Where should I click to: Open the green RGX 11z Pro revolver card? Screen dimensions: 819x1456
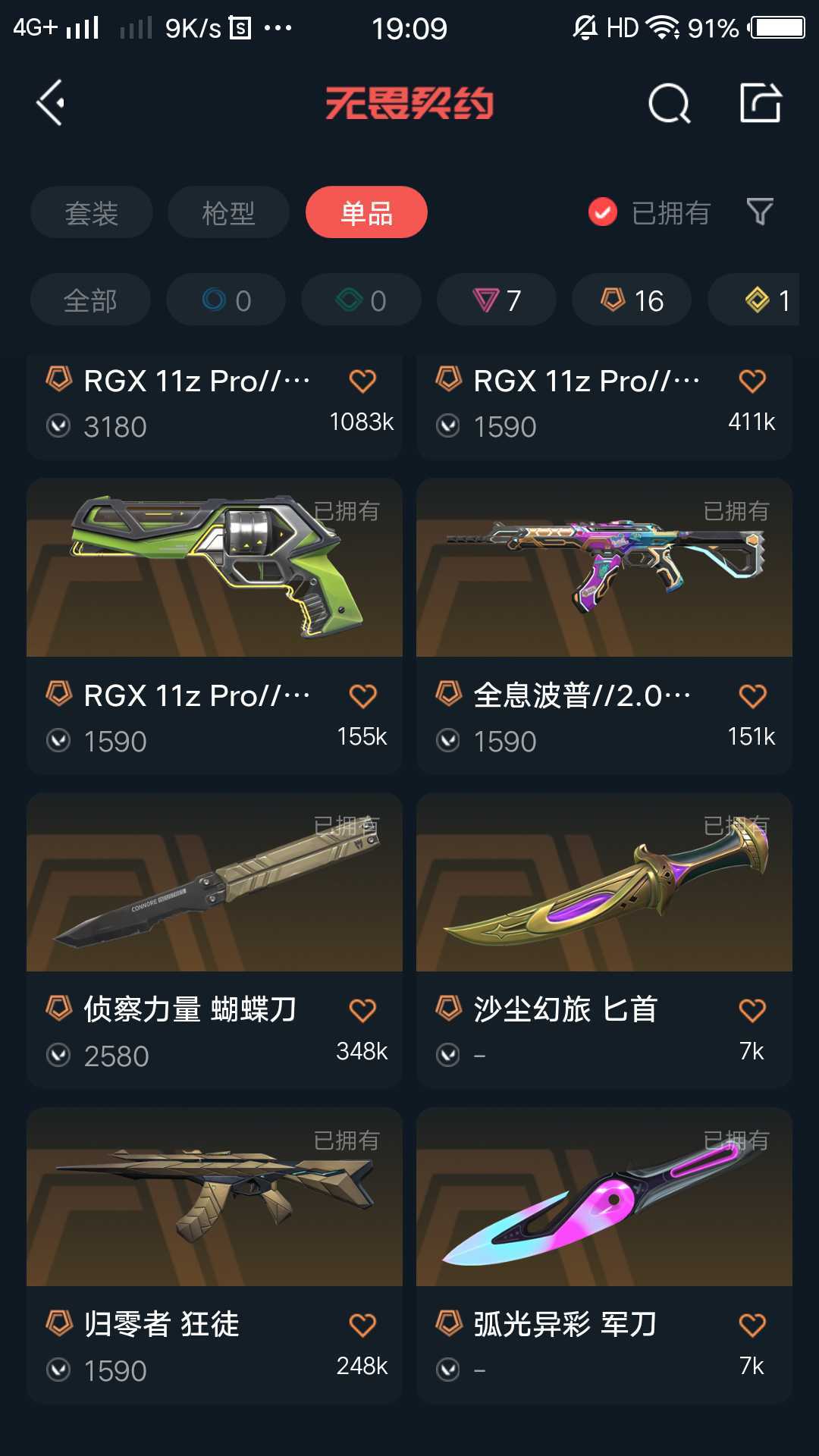point(215,567)
